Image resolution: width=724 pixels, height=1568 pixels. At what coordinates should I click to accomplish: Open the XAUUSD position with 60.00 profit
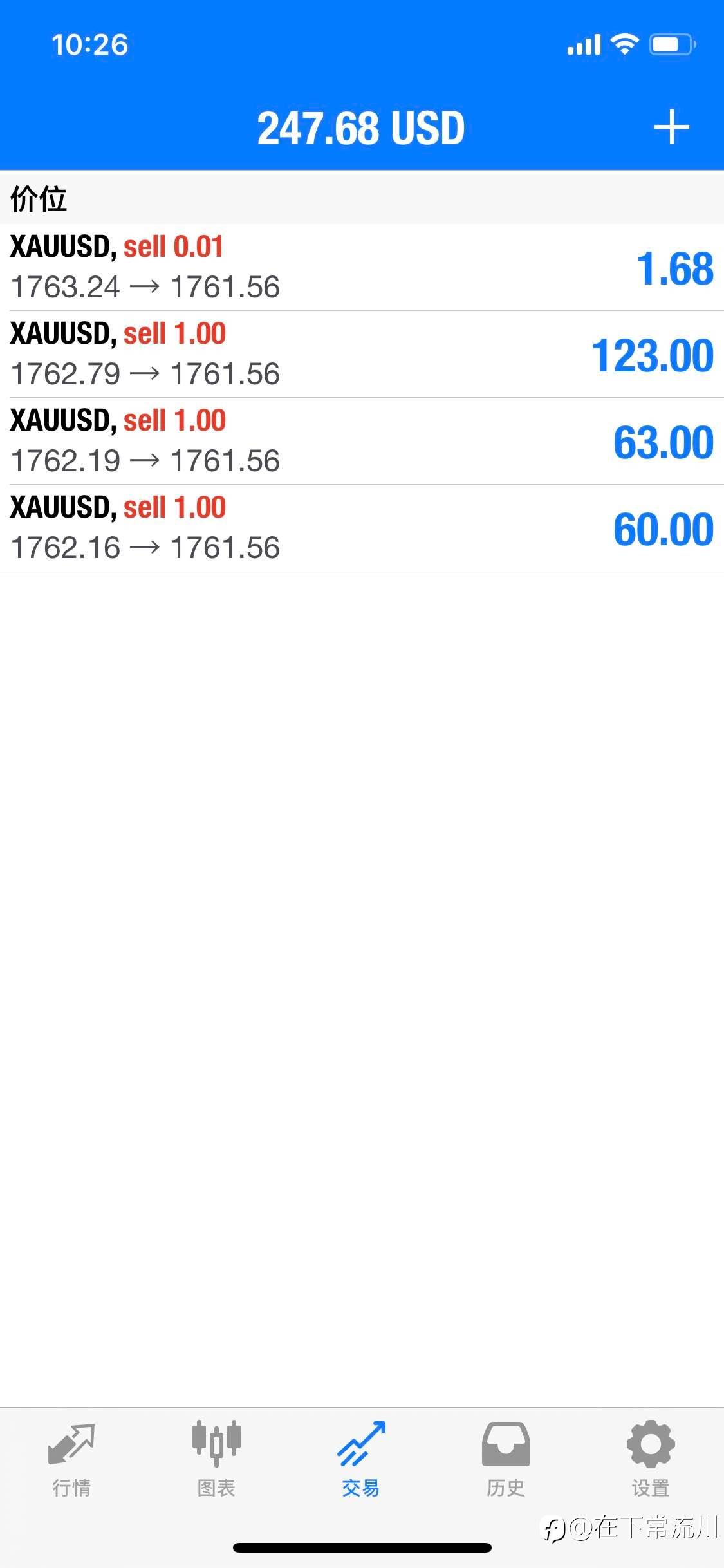point(362,528)
